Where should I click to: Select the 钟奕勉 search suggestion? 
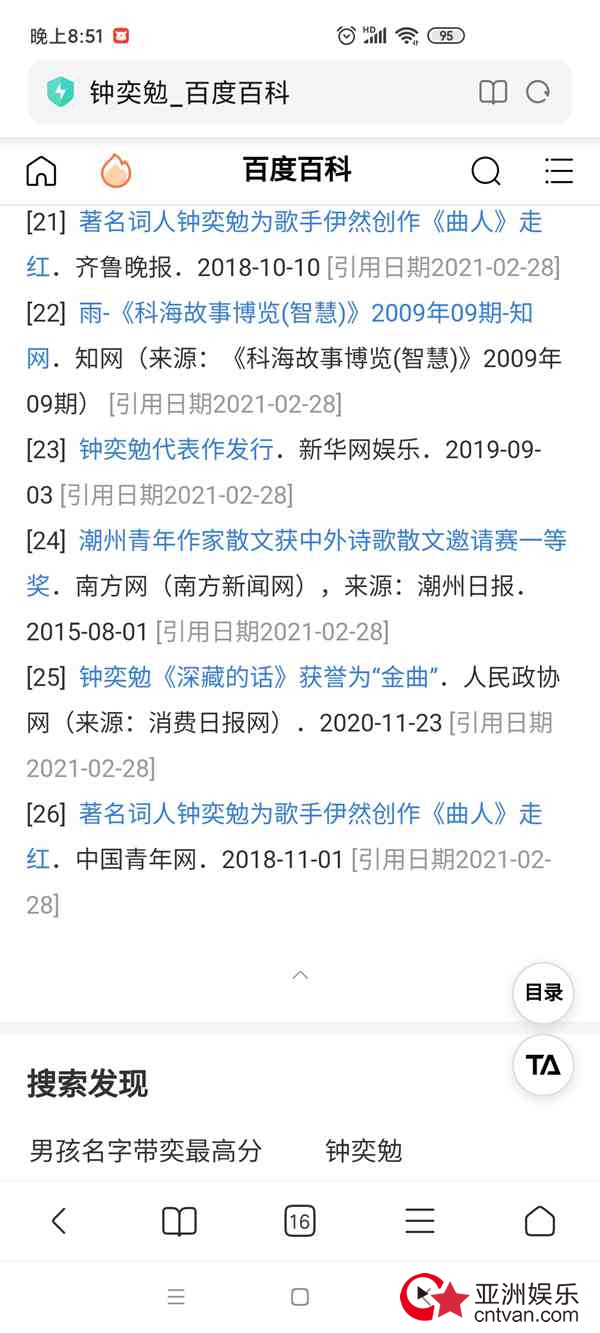364,1151
